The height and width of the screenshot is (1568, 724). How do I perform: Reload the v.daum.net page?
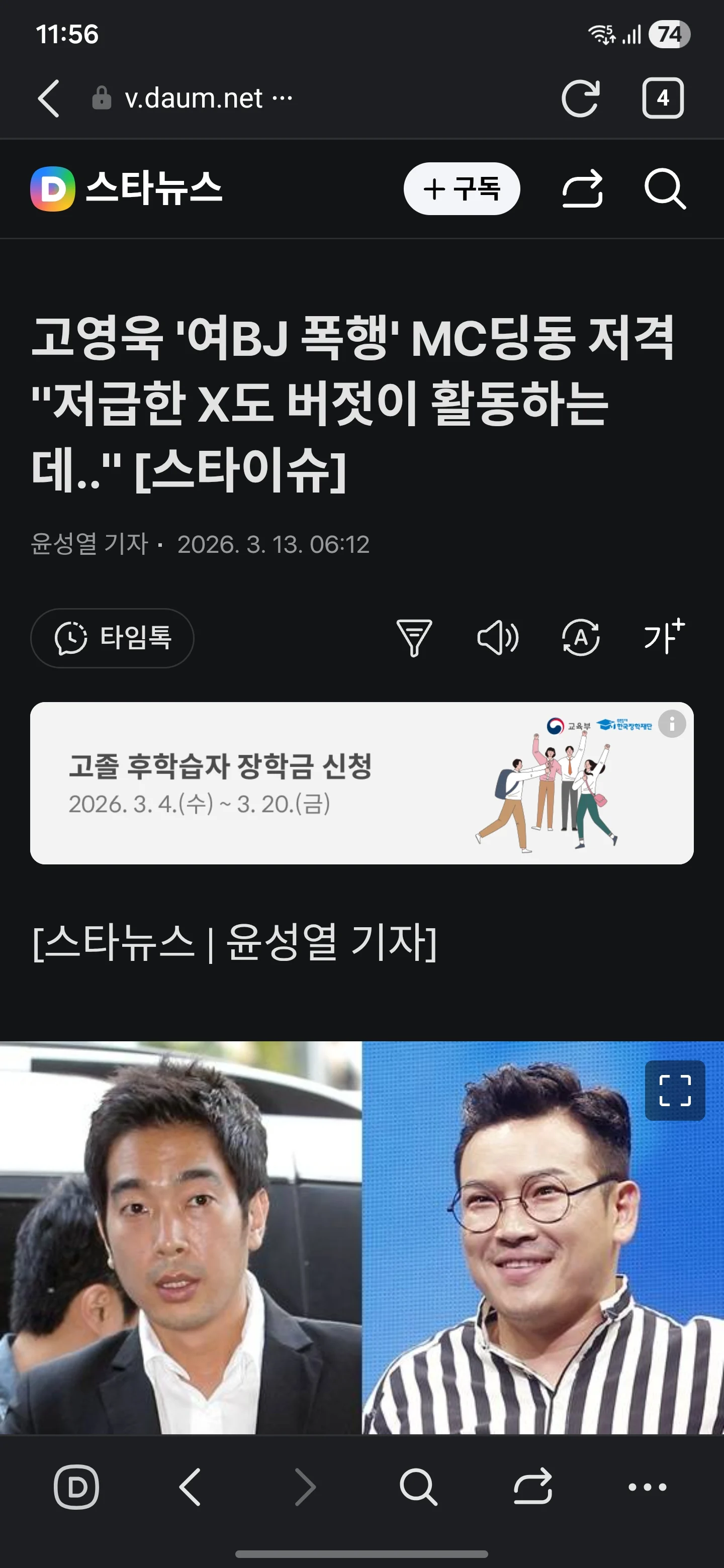tap(580, 98)
